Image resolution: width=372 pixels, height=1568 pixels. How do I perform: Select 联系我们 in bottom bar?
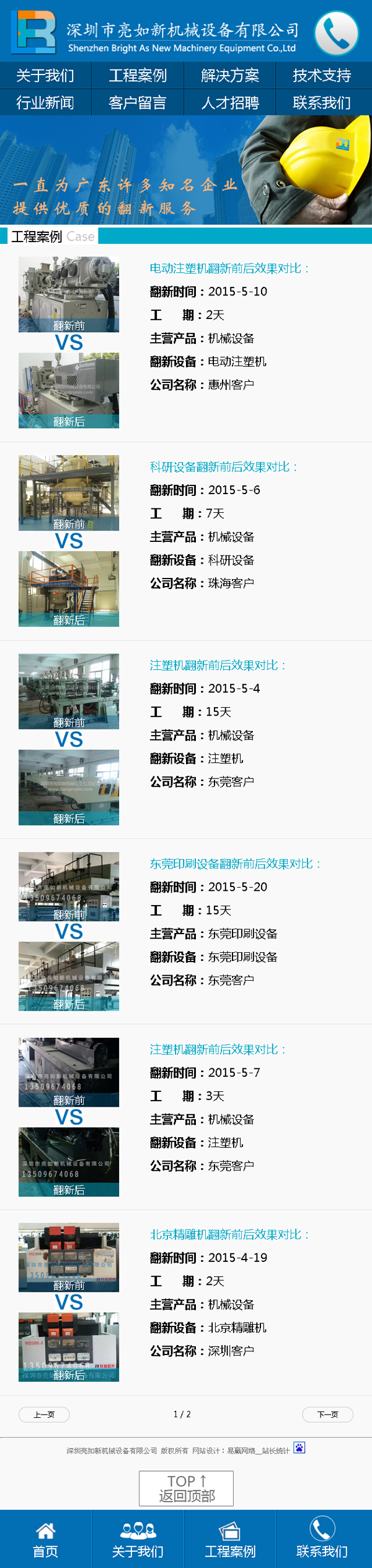[x=322, y=1539]
